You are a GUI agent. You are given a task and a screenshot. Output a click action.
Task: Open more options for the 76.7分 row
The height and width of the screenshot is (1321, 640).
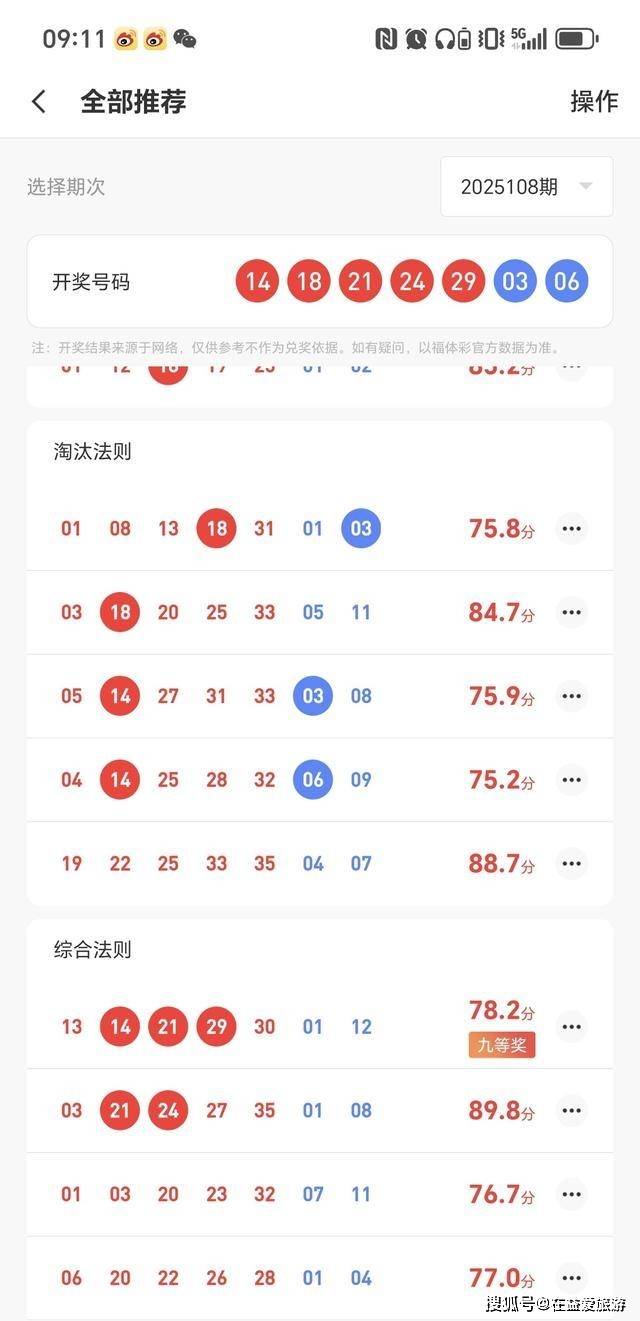571,1194
